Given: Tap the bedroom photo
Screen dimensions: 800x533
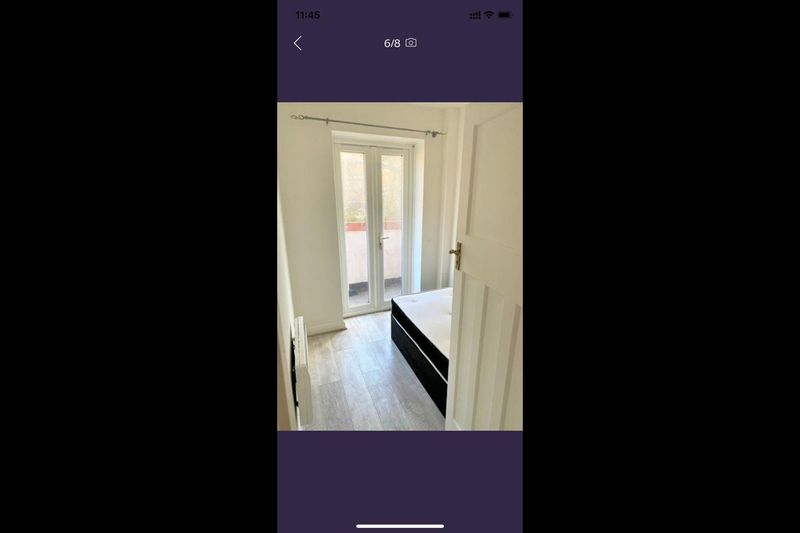Looking at the screenshot, I should click(399, 266).
